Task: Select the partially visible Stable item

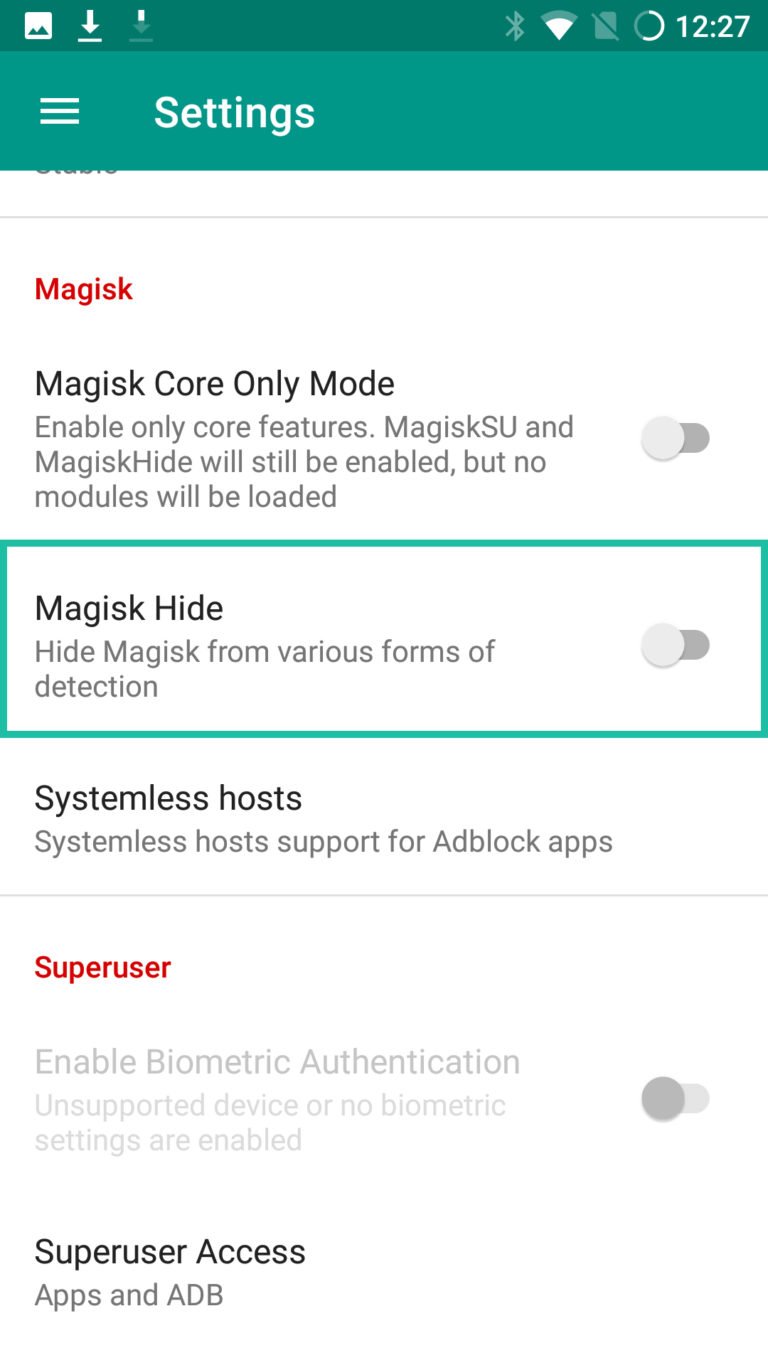Action: (x=76, y=168)
